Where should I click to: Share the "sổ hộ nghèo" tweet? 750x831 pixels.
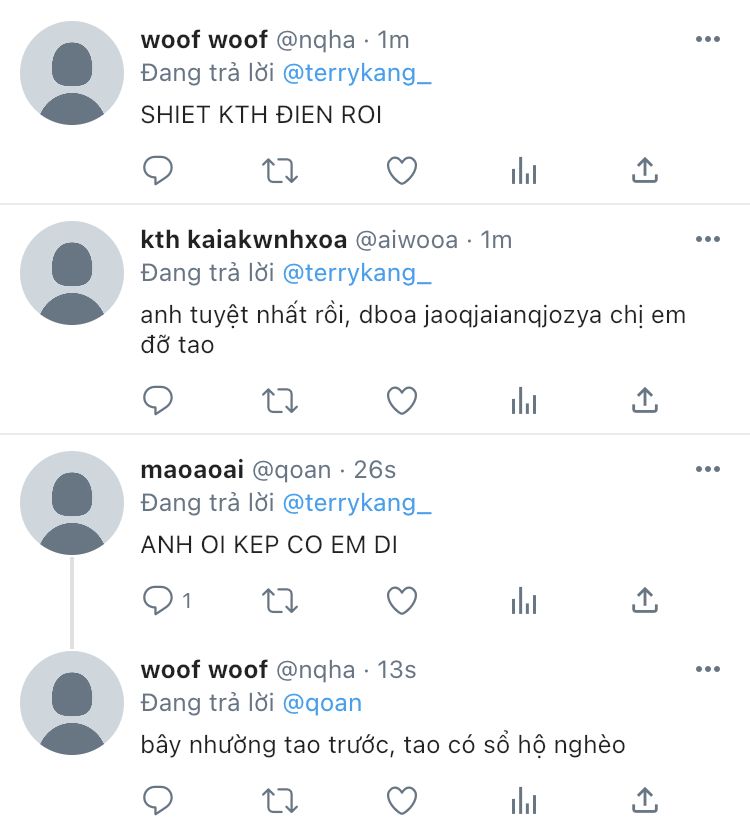645,800
